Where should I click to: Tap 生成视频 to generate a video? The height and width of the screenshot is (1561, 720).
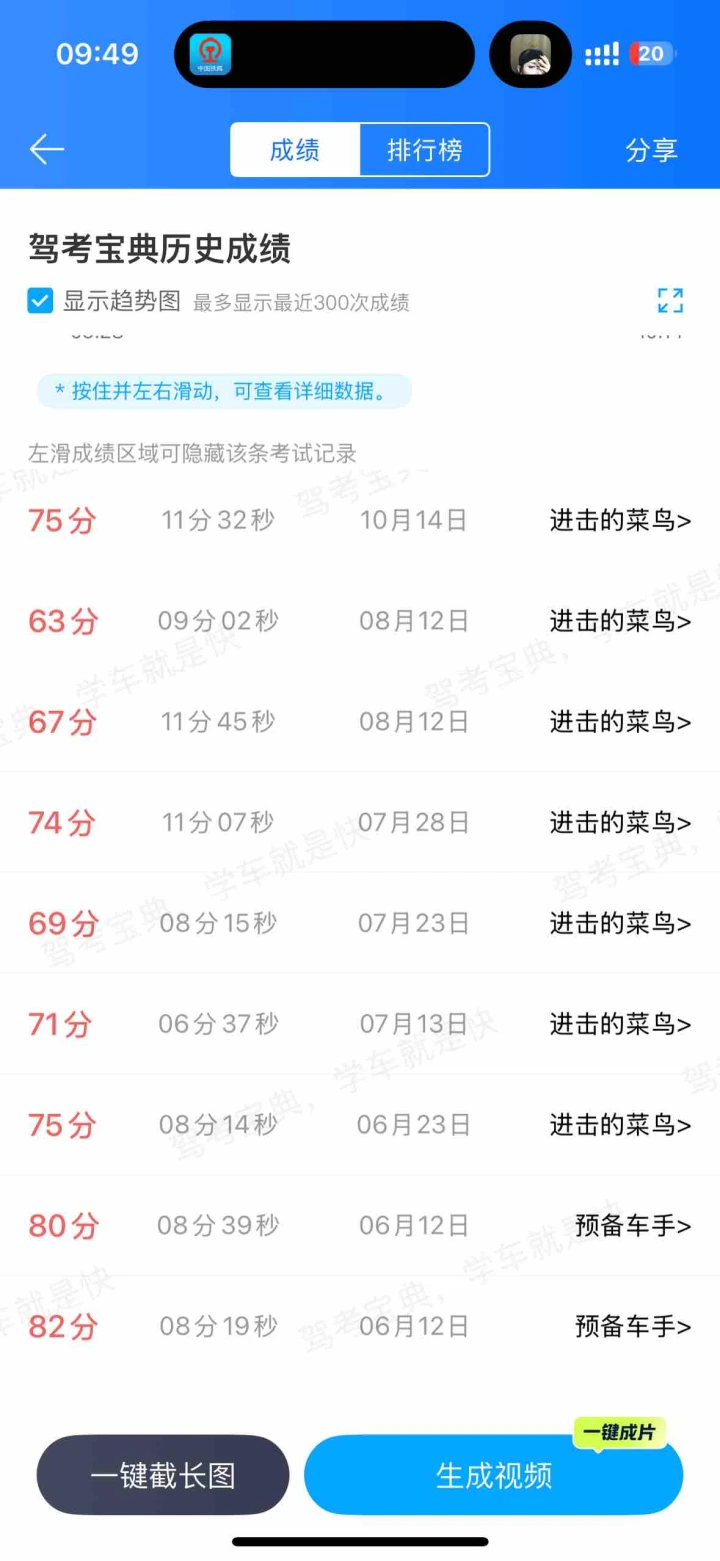pyautogui.click(x=493, y=1475)
